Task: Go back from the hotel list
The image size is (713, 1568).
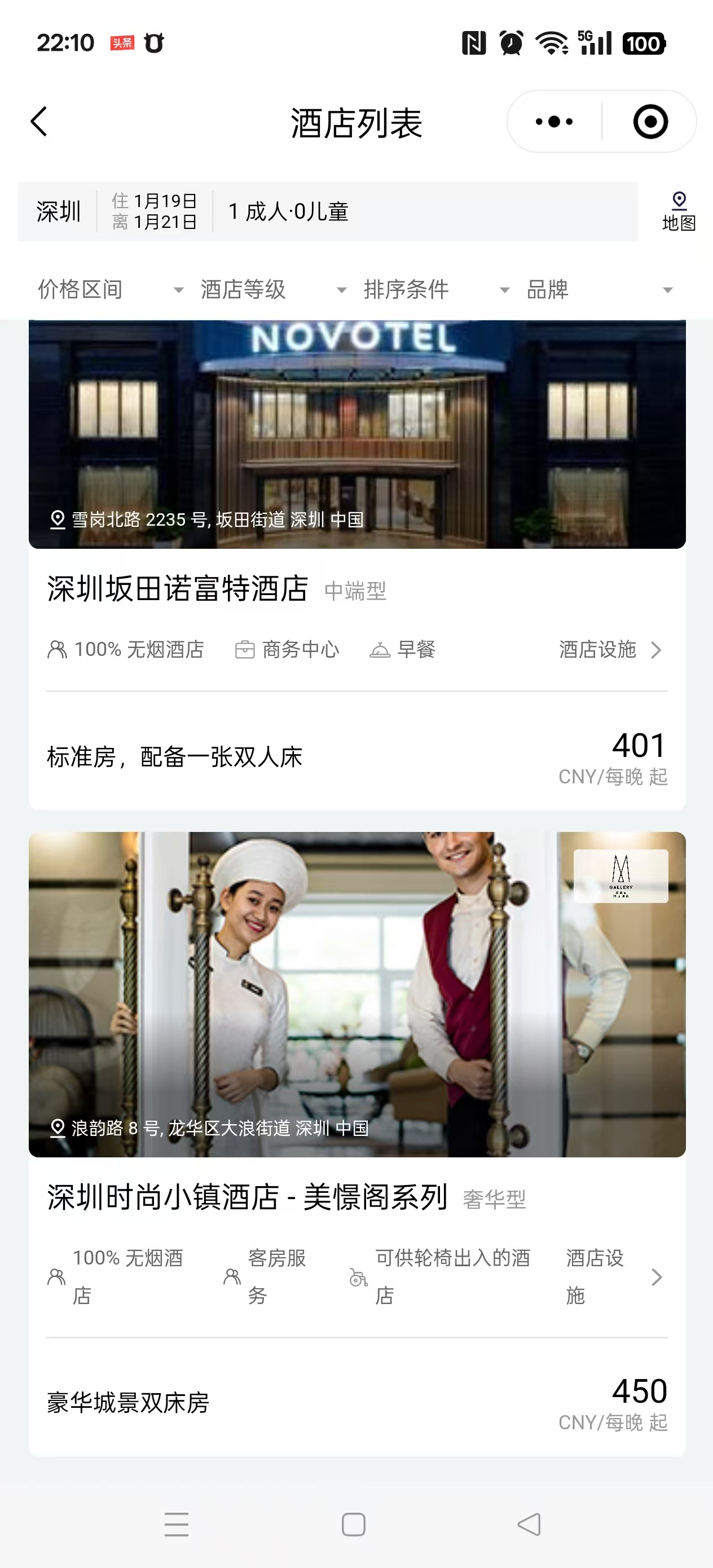Action: point(39,122)
